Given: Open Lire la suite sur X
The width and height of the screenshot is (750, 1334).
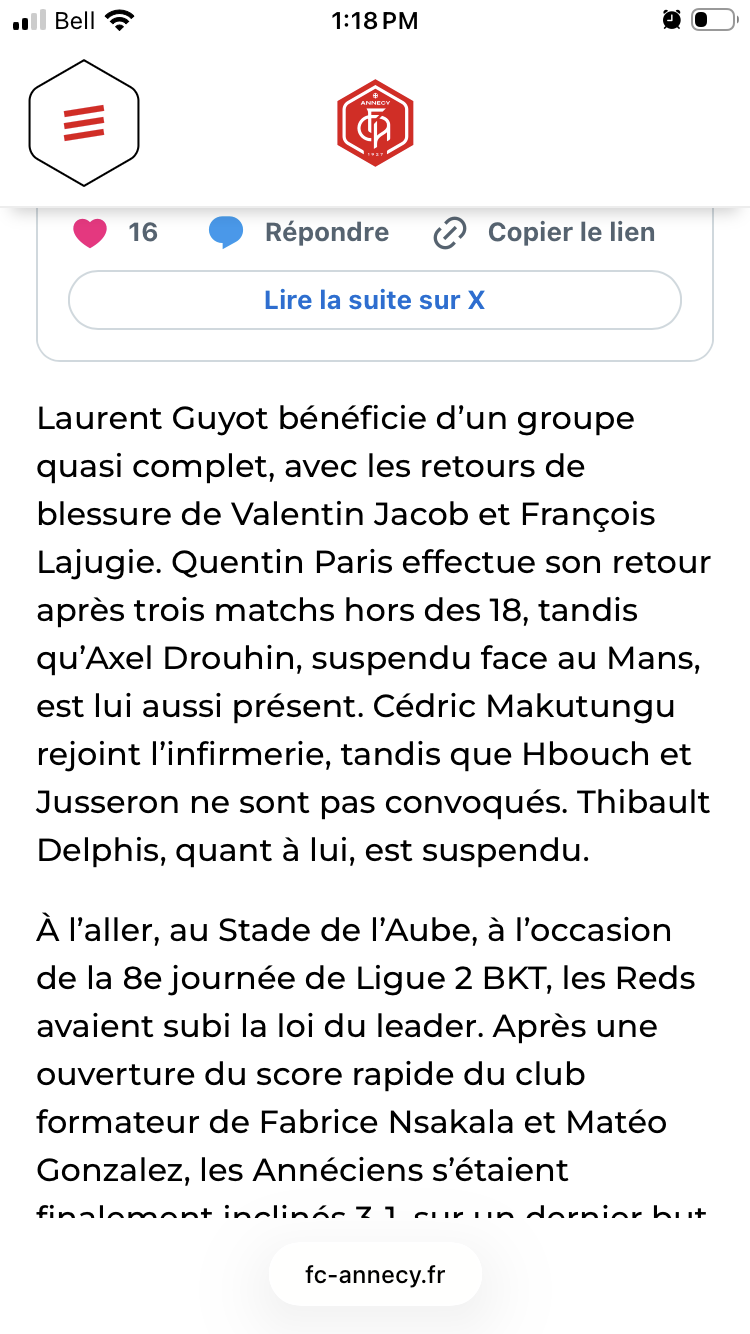Looking at the screenshot, I should (375, 300).
